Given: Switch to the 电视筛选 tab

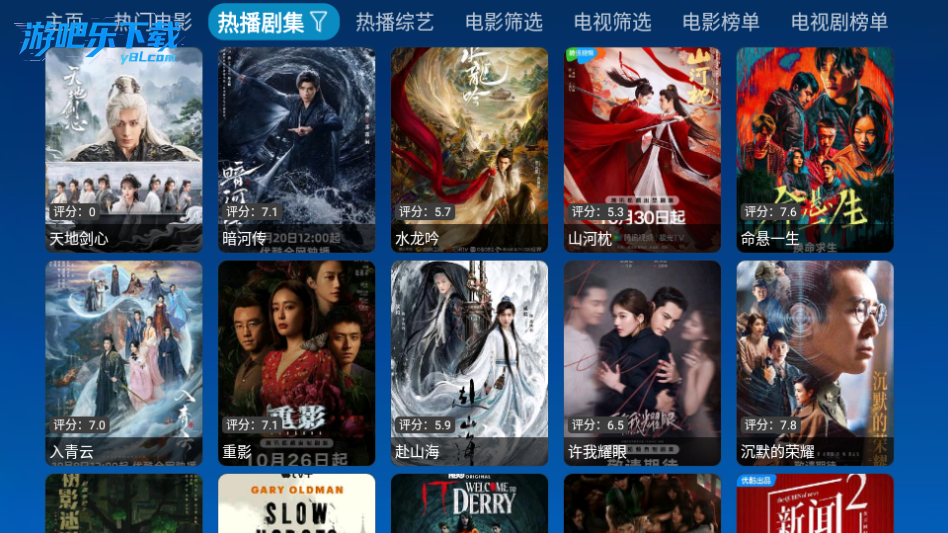Looking at the screenshot, I should pos(612,22).
